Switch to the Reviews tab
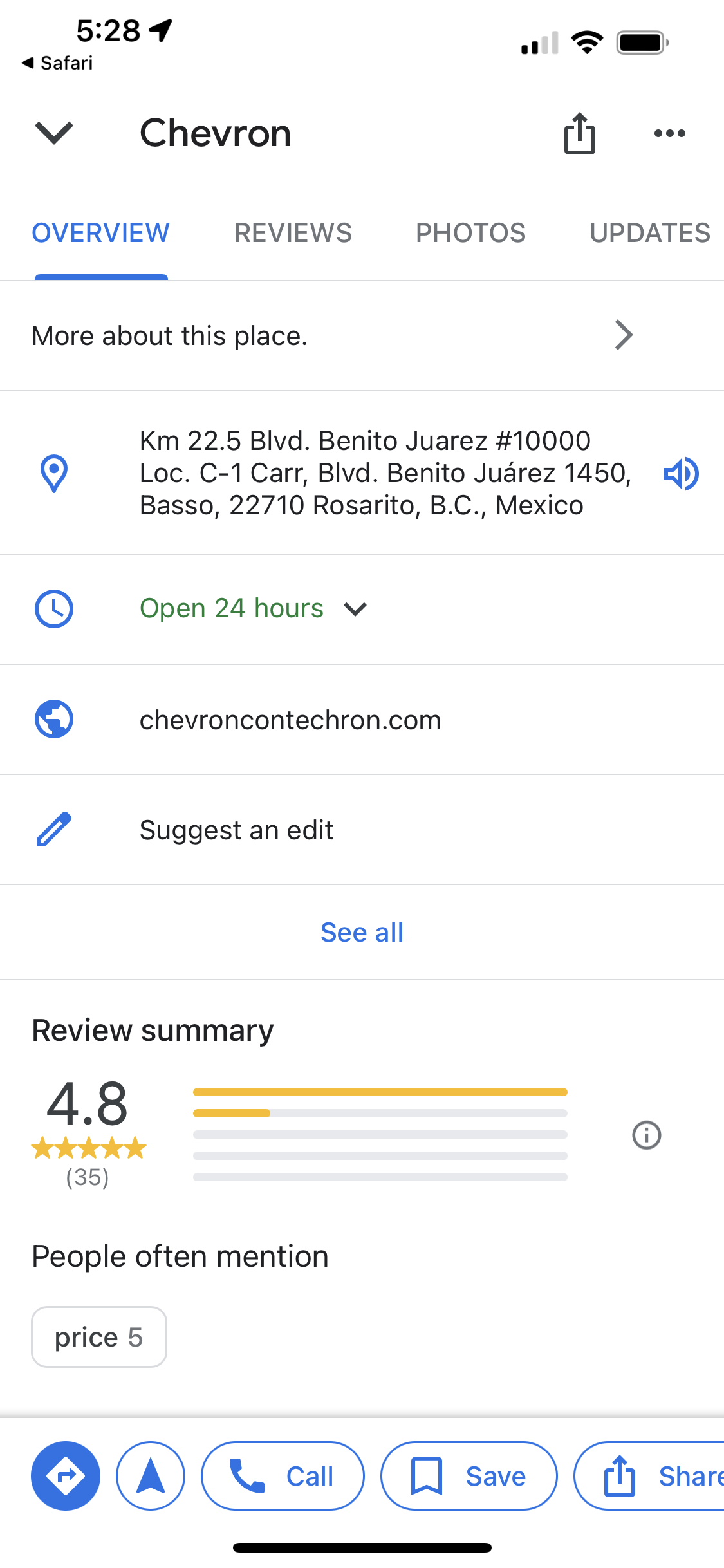Viewport: 724px width, 1568px height. point(293,233)
